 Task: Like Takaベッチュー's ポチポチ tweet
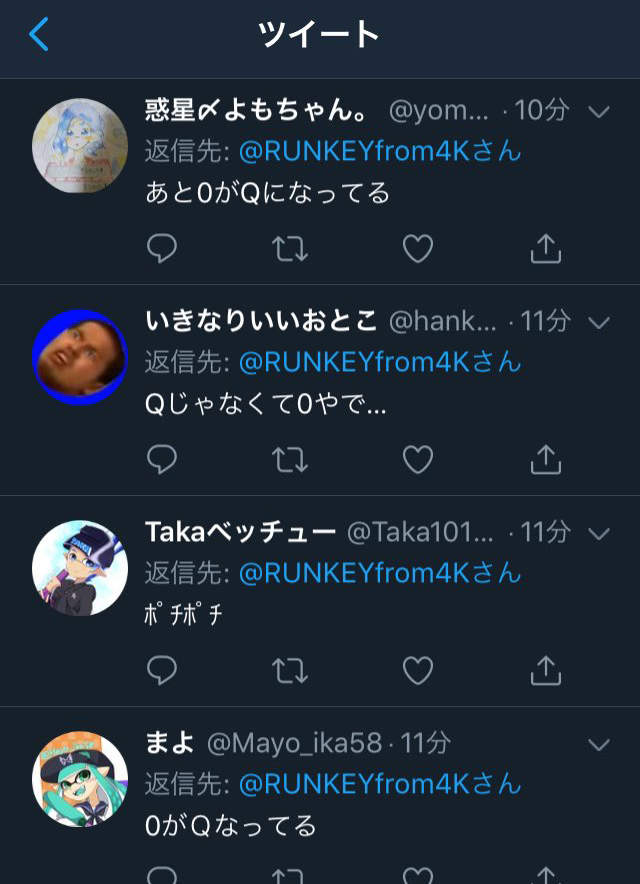point(417,670)
